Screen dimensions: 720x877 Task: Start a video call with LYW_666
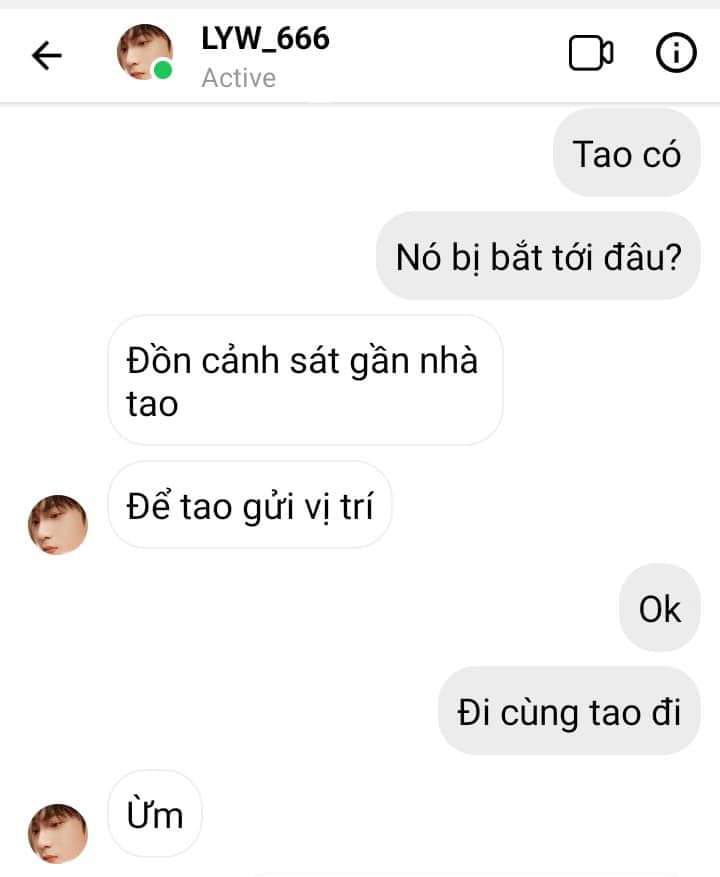(x=591, y=54)
